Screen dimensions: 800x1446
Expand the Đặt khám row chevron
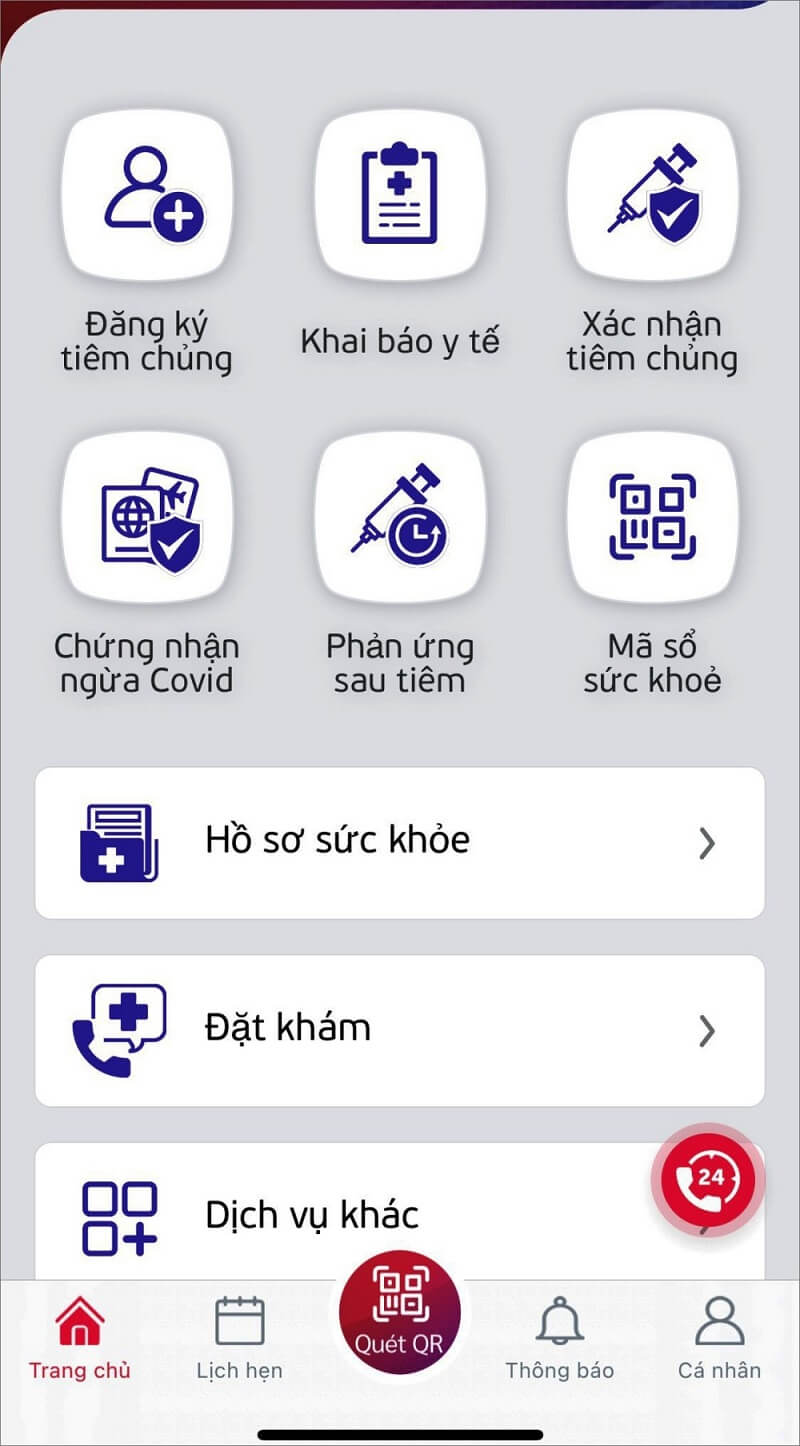[706, 1029]
